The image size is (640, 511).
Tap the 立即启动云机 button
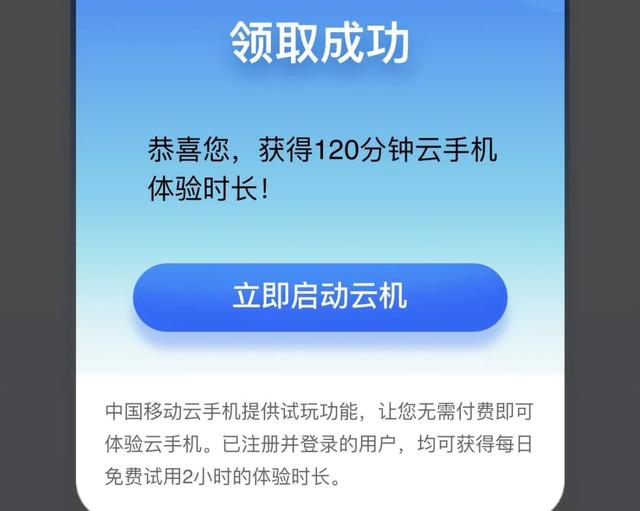pos(320,298)
